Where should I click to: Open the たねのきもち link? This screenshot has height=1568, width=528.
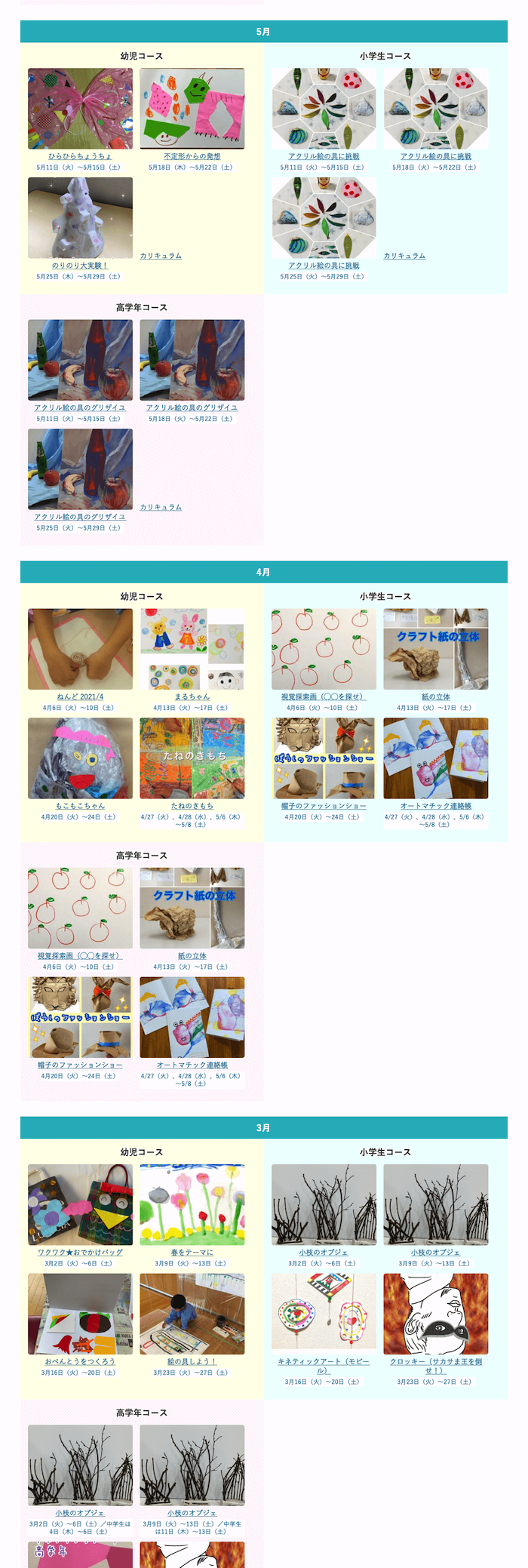192,806
